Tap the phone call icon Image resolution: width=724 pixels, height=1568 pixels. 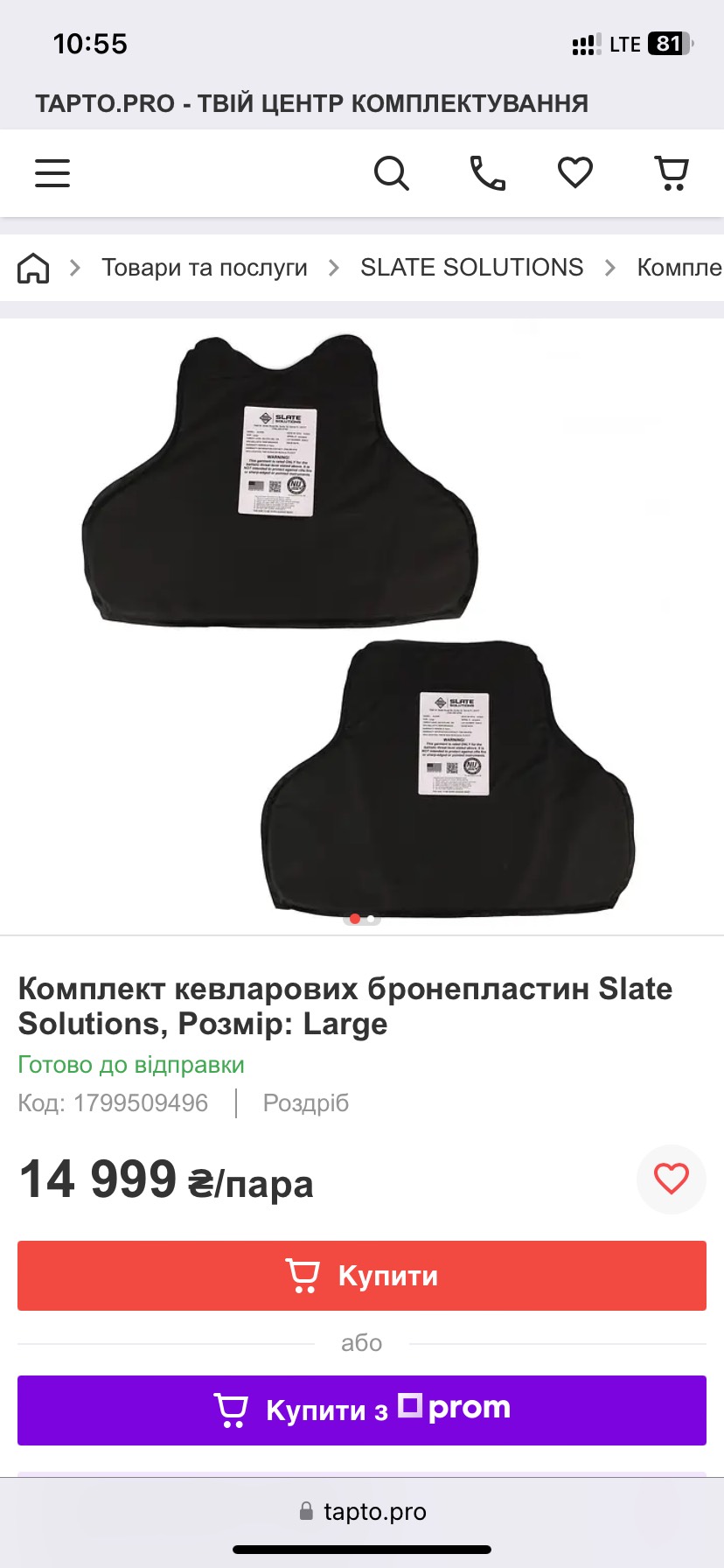coord(488,173)
